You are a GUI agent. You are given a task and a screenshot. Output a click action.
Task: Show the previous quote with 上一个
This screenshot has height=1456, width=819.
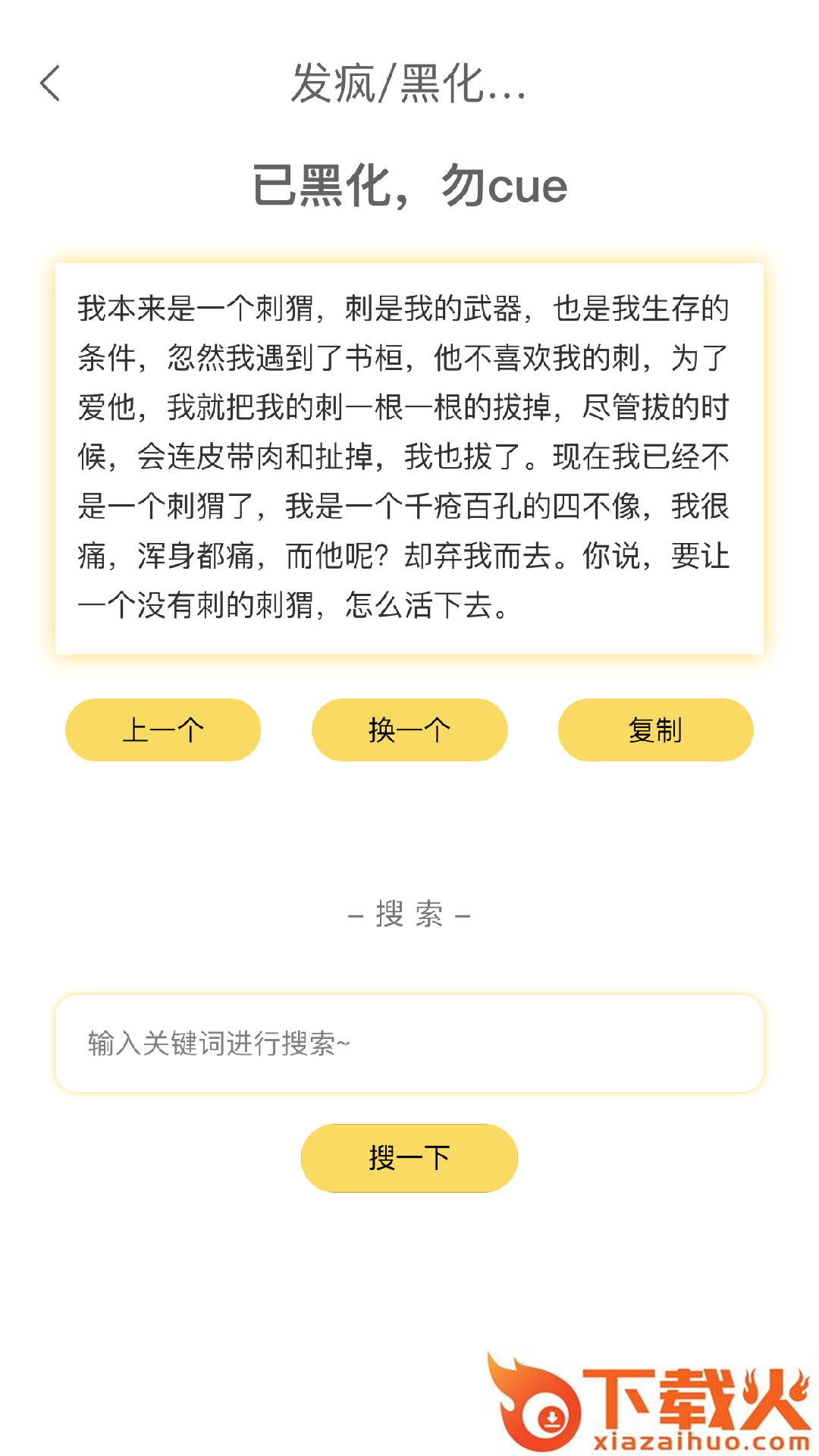[163, 730]
